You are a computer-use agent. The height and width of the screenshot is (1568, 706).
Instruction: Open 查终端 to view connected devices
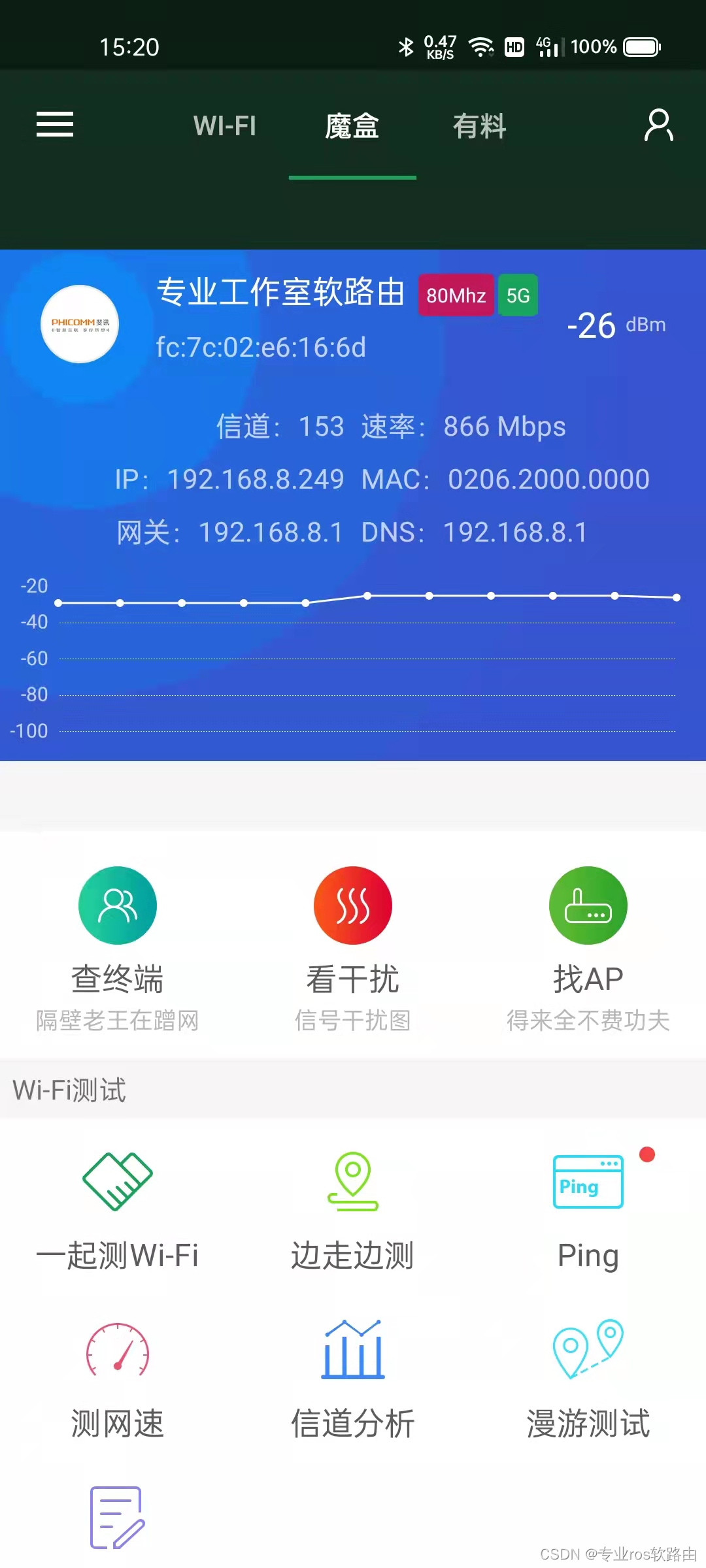[118, 947]
